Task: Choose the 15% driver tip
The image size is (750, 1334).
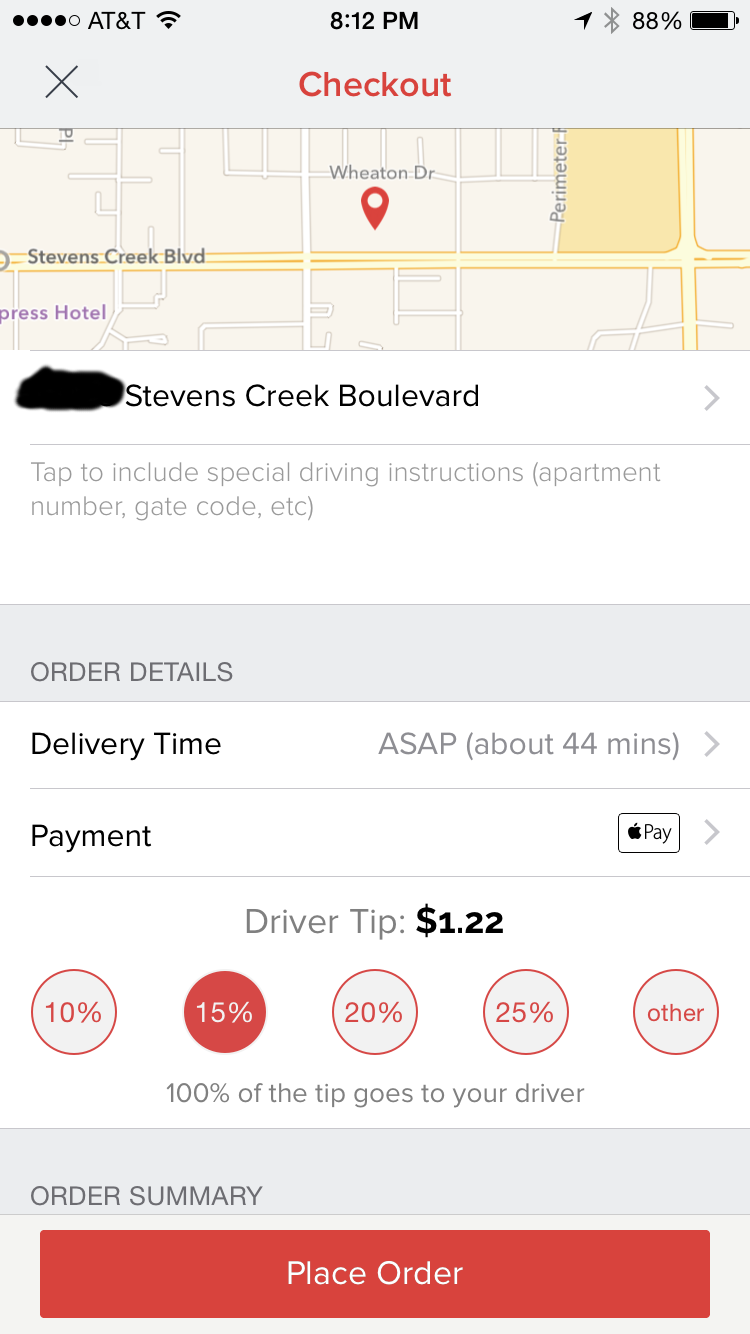Action: point(225,1013)
